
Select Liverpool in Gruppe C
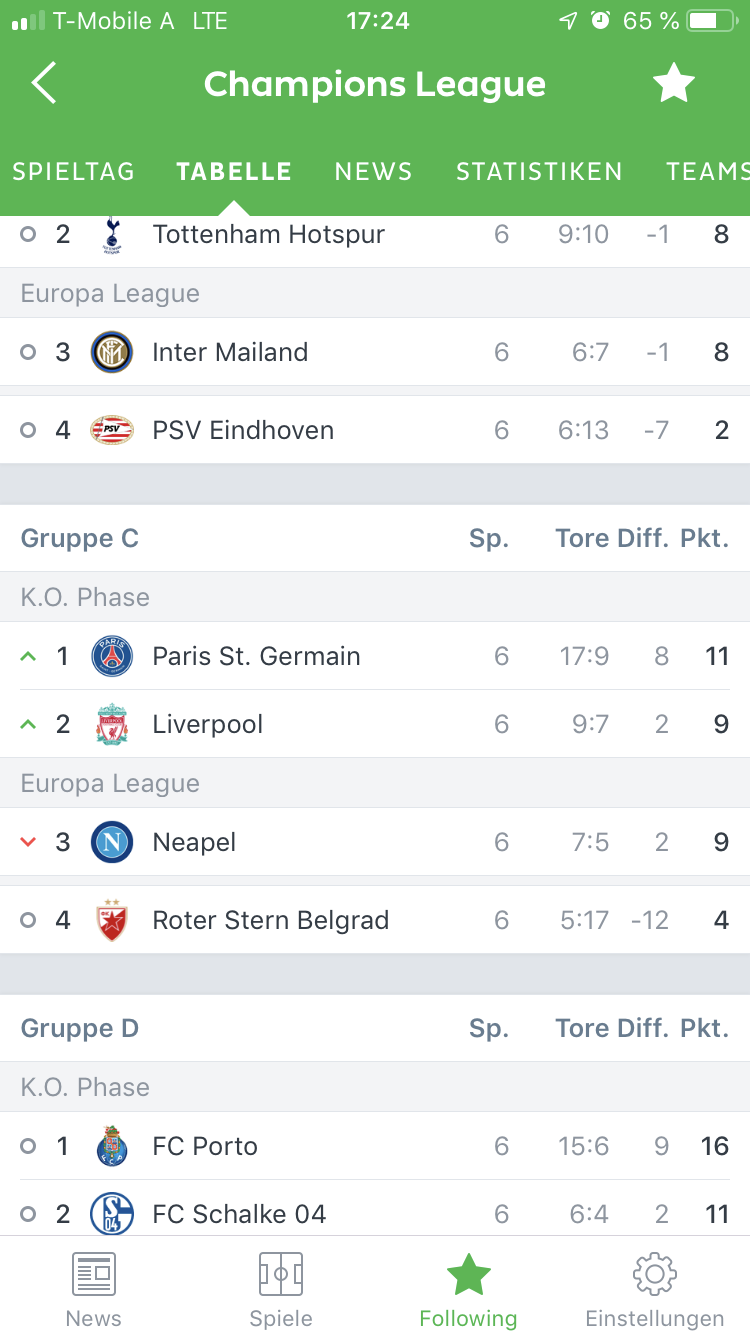pos(375,724)
